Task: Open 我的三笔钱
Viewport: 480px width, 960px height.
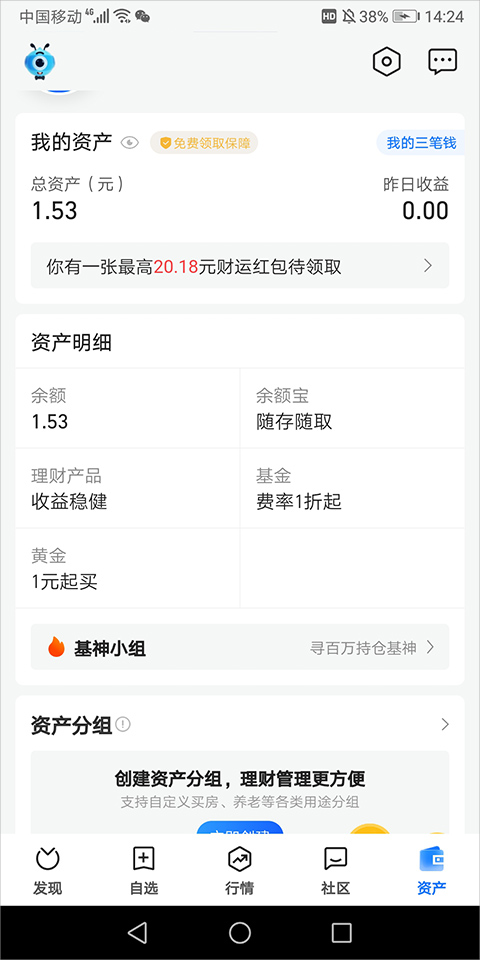Action: coord(421,143)
